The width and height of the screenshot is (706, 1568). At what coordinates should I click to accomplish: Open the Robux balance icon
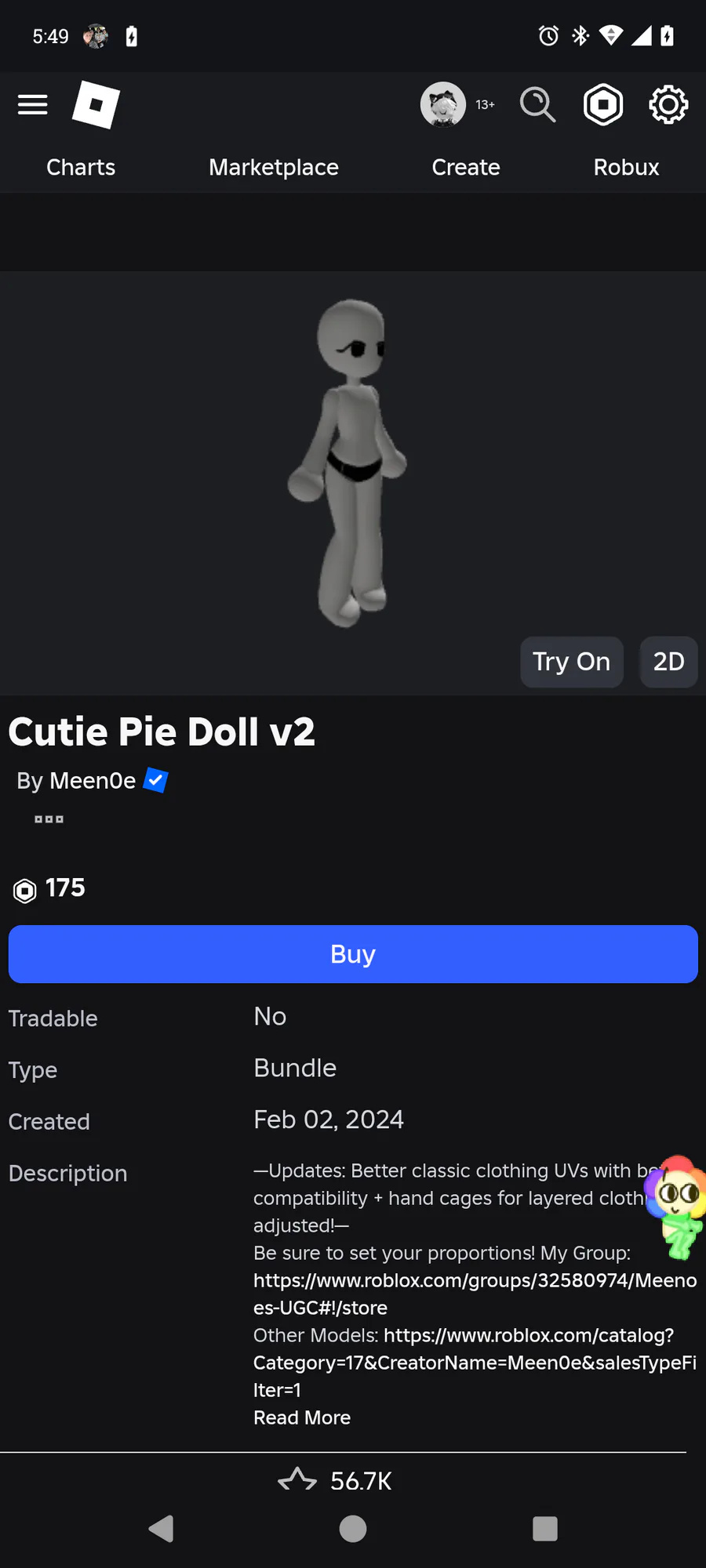(603, 104)
